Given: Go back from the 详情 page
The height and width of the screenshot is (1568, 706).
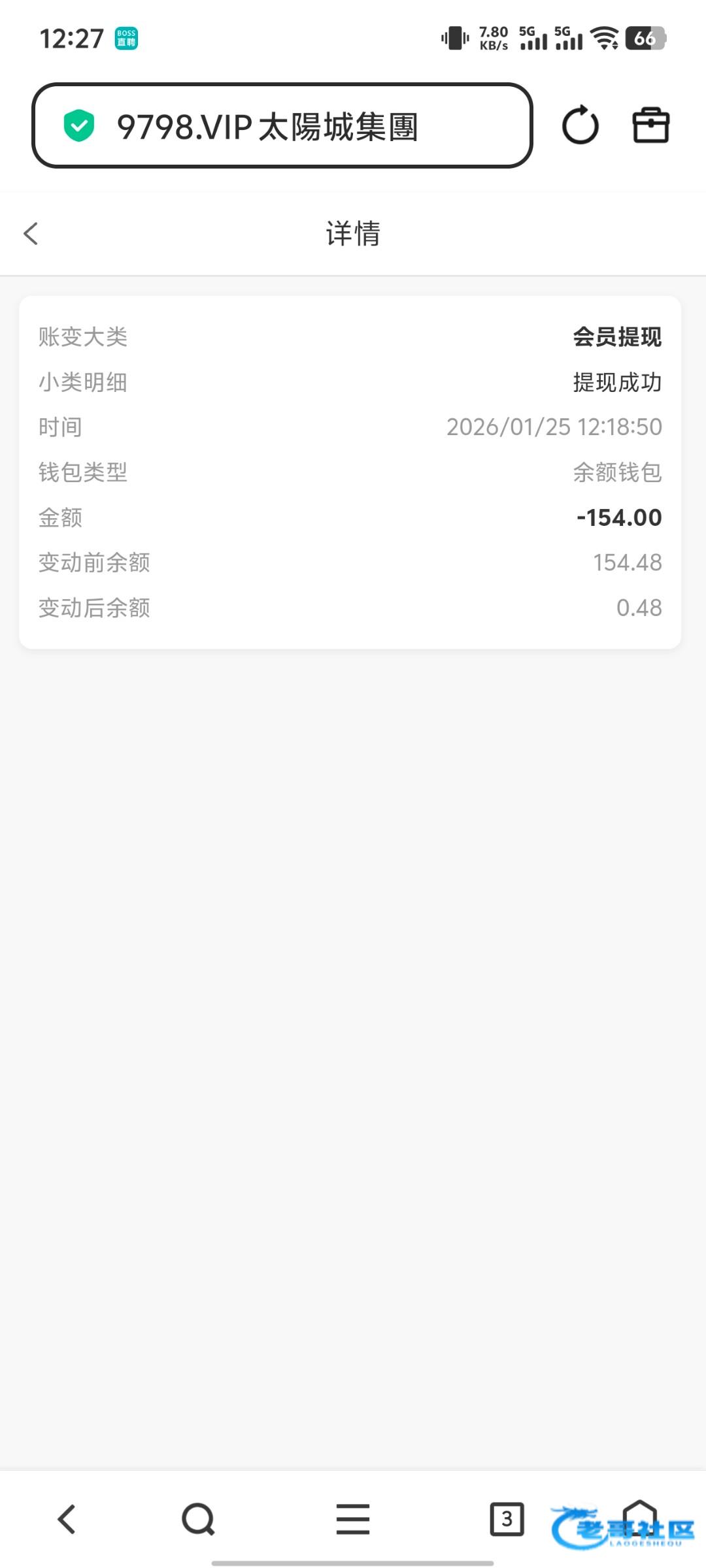Looking at the screenshot, I should 31,234.
